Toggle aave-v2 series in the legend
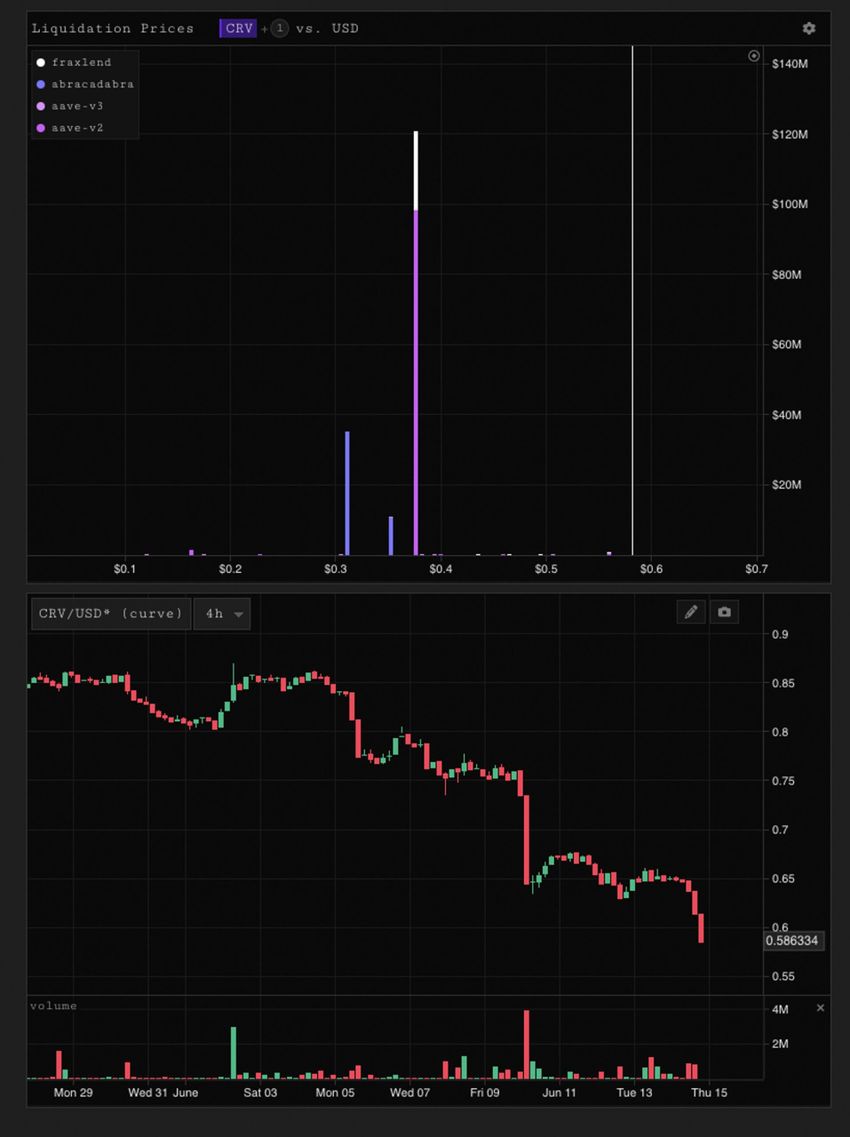 pyautogui.click(x=76, y=128)
